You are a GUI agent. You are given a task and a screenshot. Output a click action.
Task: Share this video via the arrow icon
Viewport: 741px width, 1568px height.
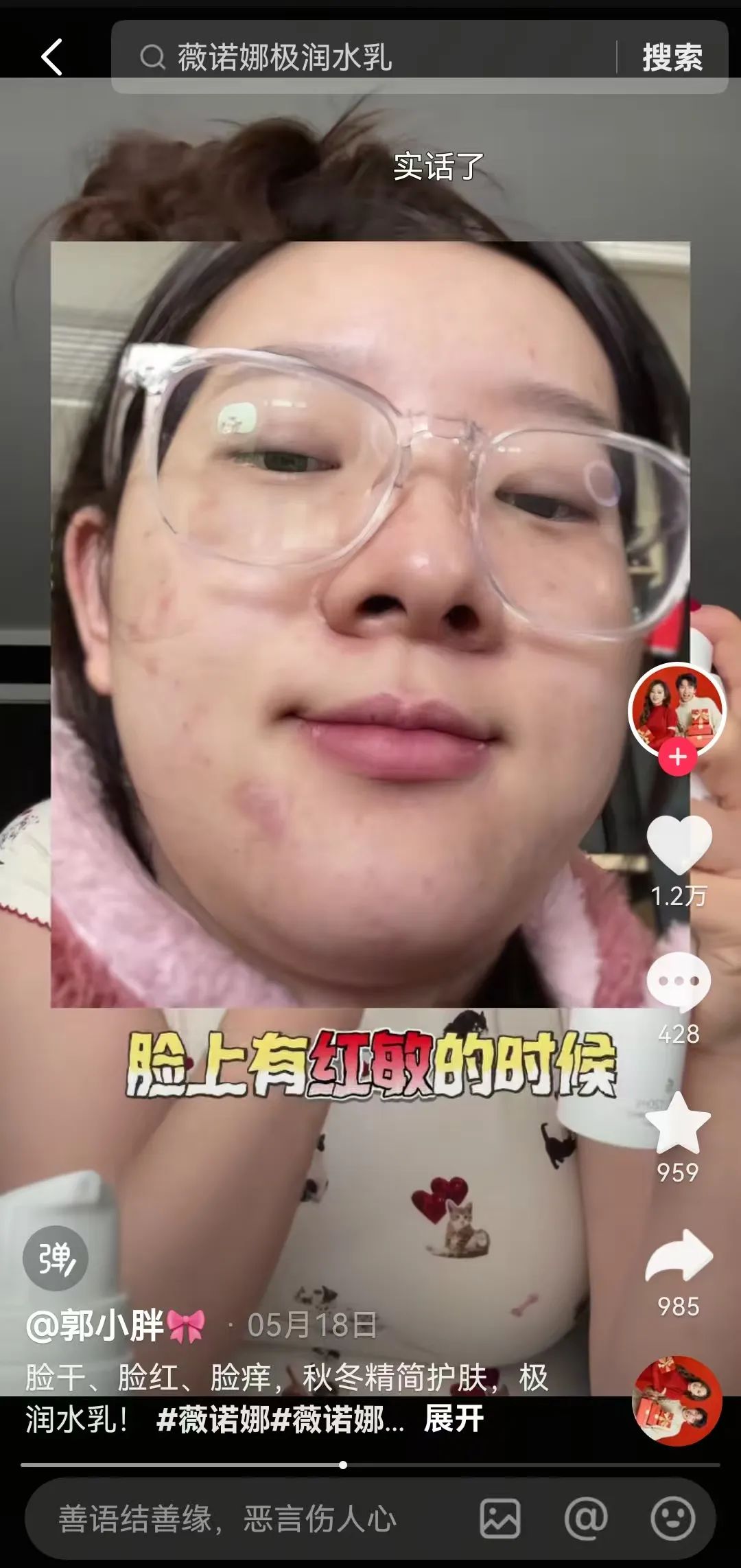pyautogui.click(x=679, y=1256)
